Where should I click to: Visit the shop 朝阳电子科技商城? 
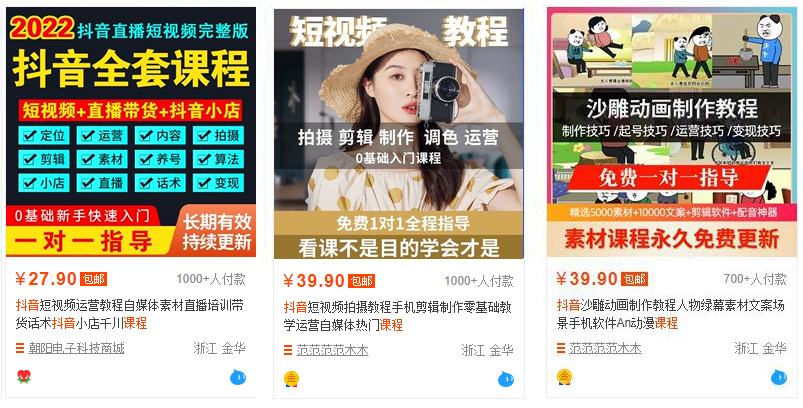tap(76, 349)
